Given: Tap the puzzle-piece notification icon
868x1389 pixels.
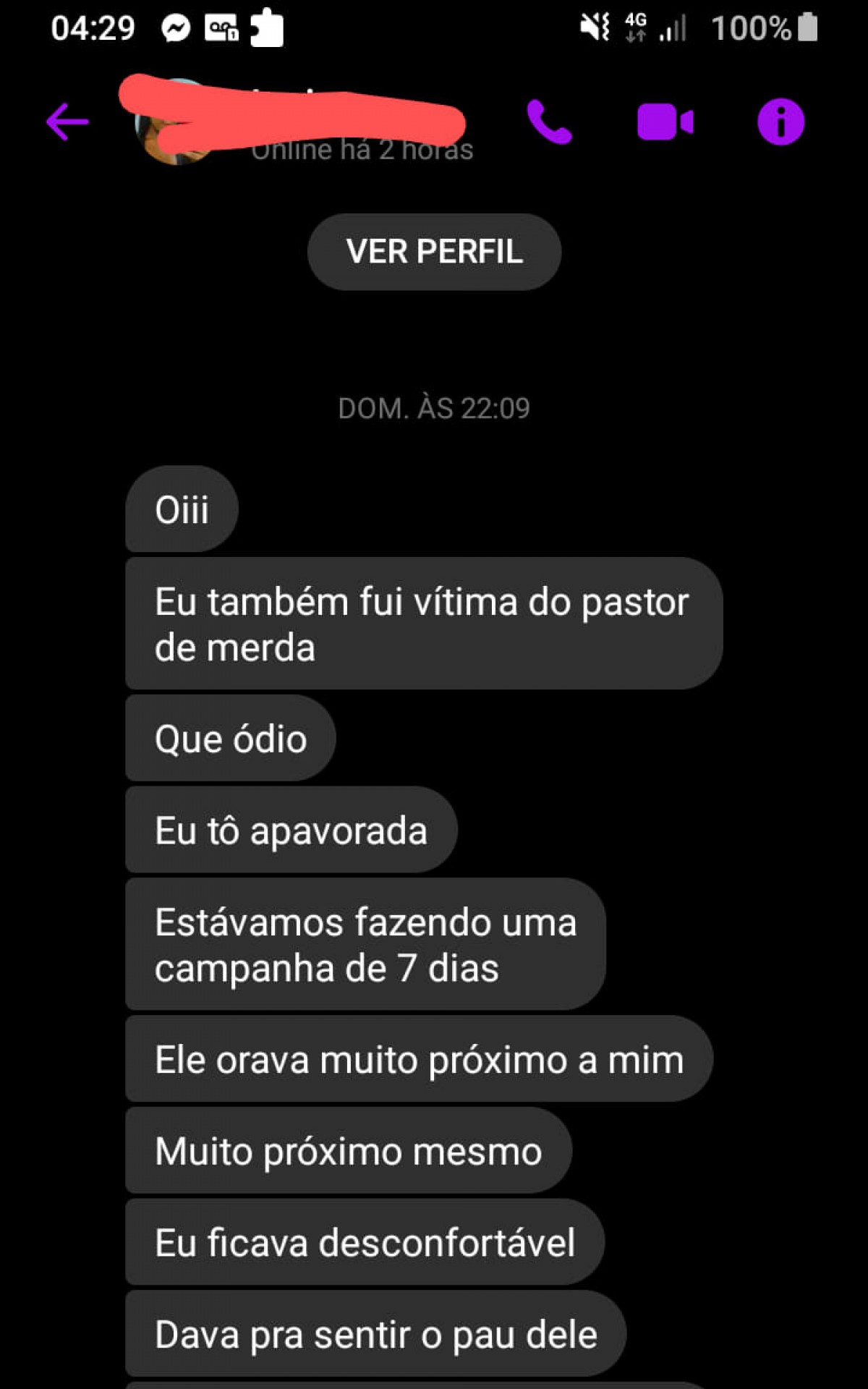Looking at the screenshot, I should 266,29.
